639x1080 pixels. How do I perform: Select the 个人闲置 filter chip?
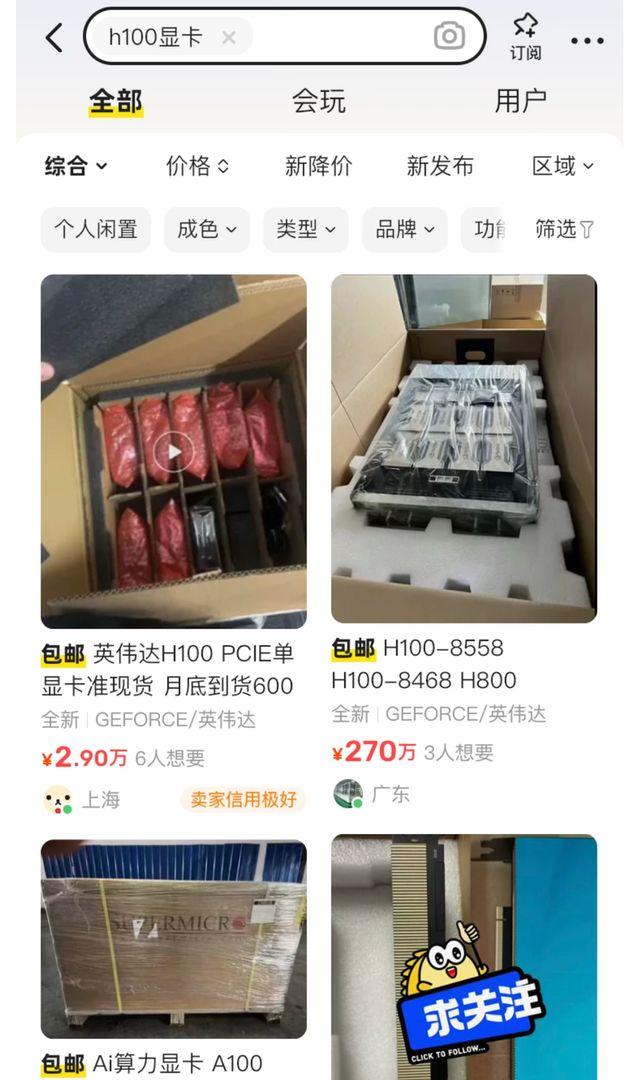(x=96, y=229)
